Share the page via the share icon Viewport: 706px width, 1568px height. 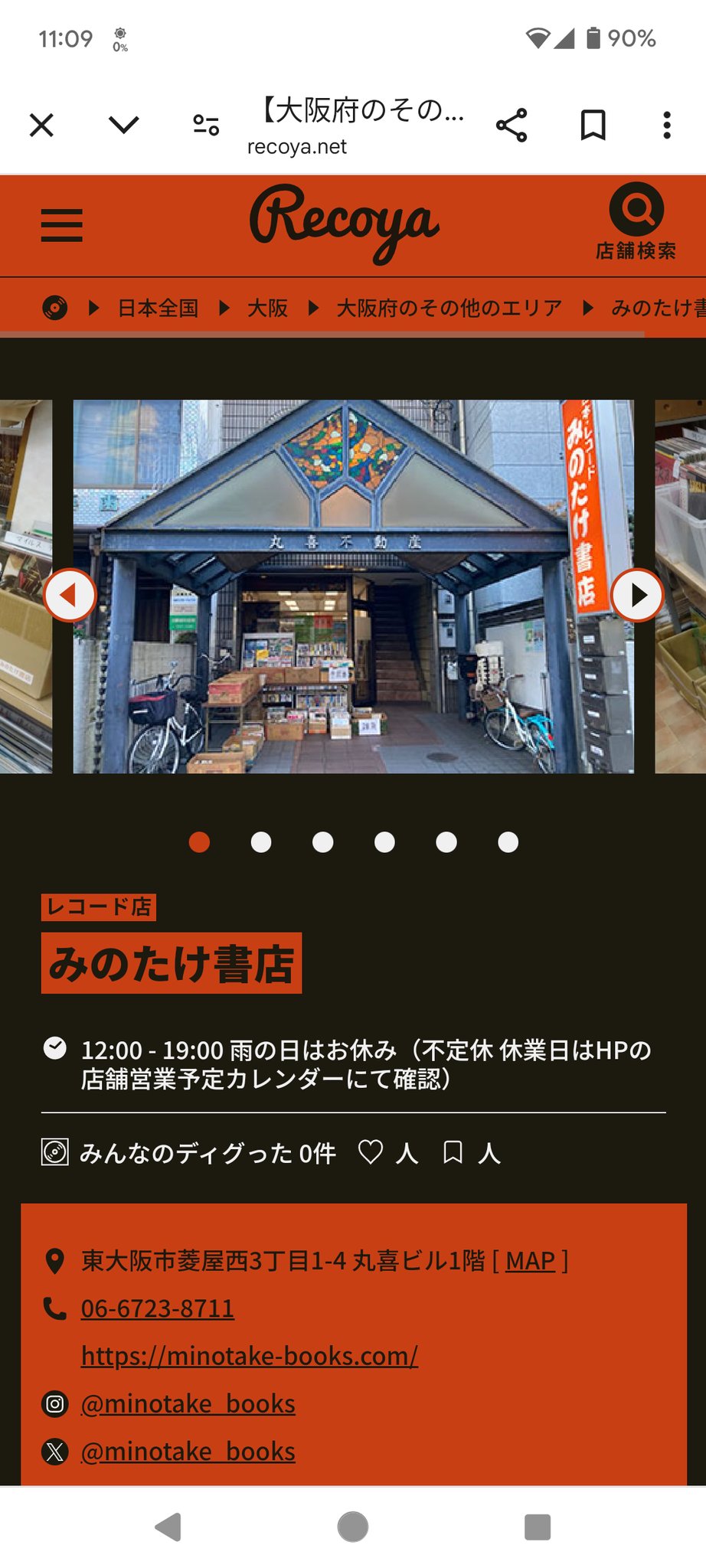tap(512, 124)
